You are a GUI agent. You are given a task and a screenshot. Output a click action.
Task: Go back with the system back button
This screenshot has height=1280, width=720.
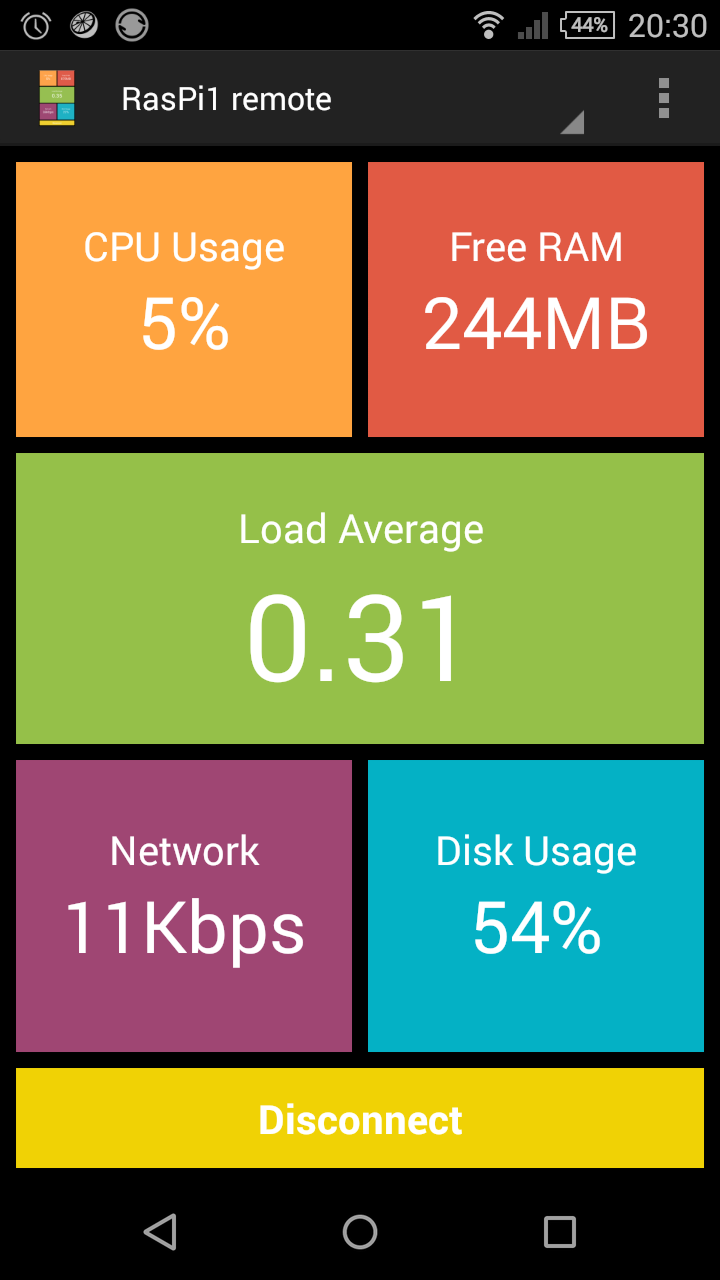tap(160, 1232)
